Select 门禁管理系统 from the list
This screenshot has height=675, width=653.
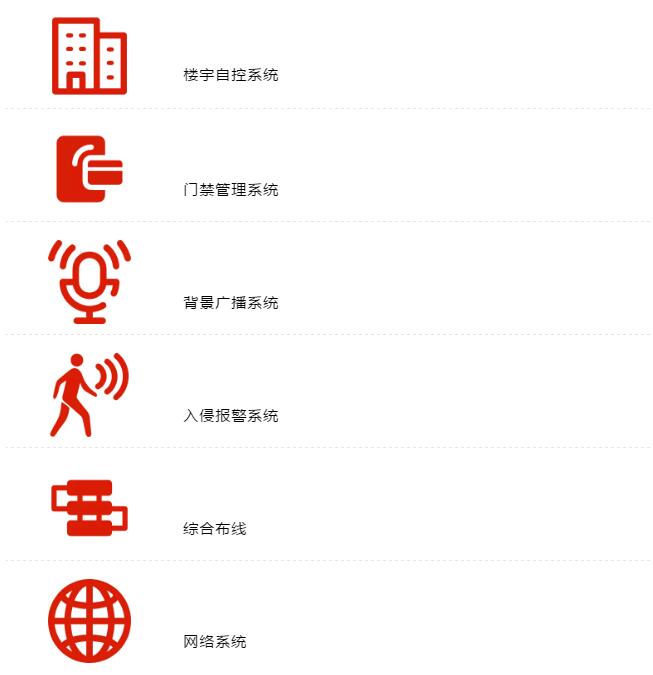[231, 190]
